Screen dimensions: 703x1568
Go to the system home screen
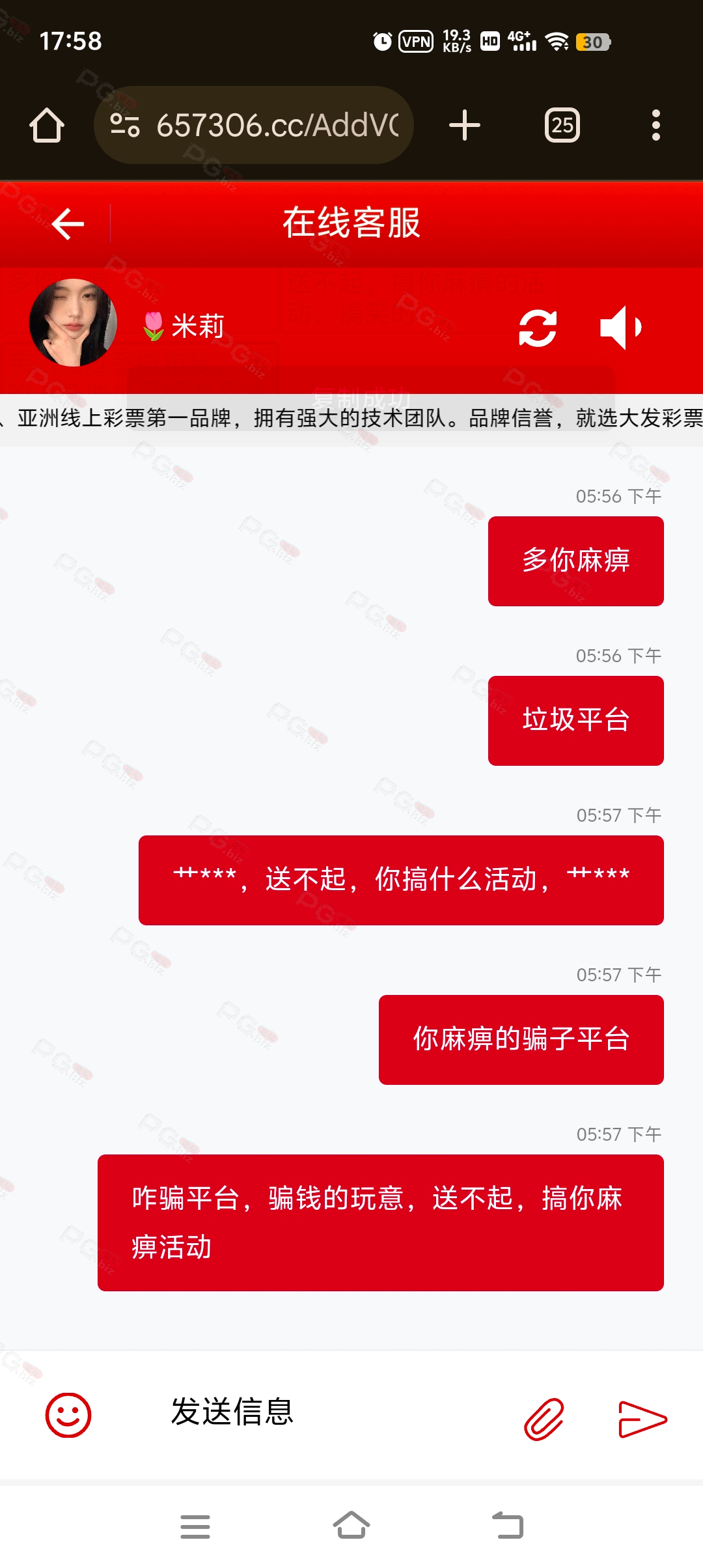point(351,1526)
